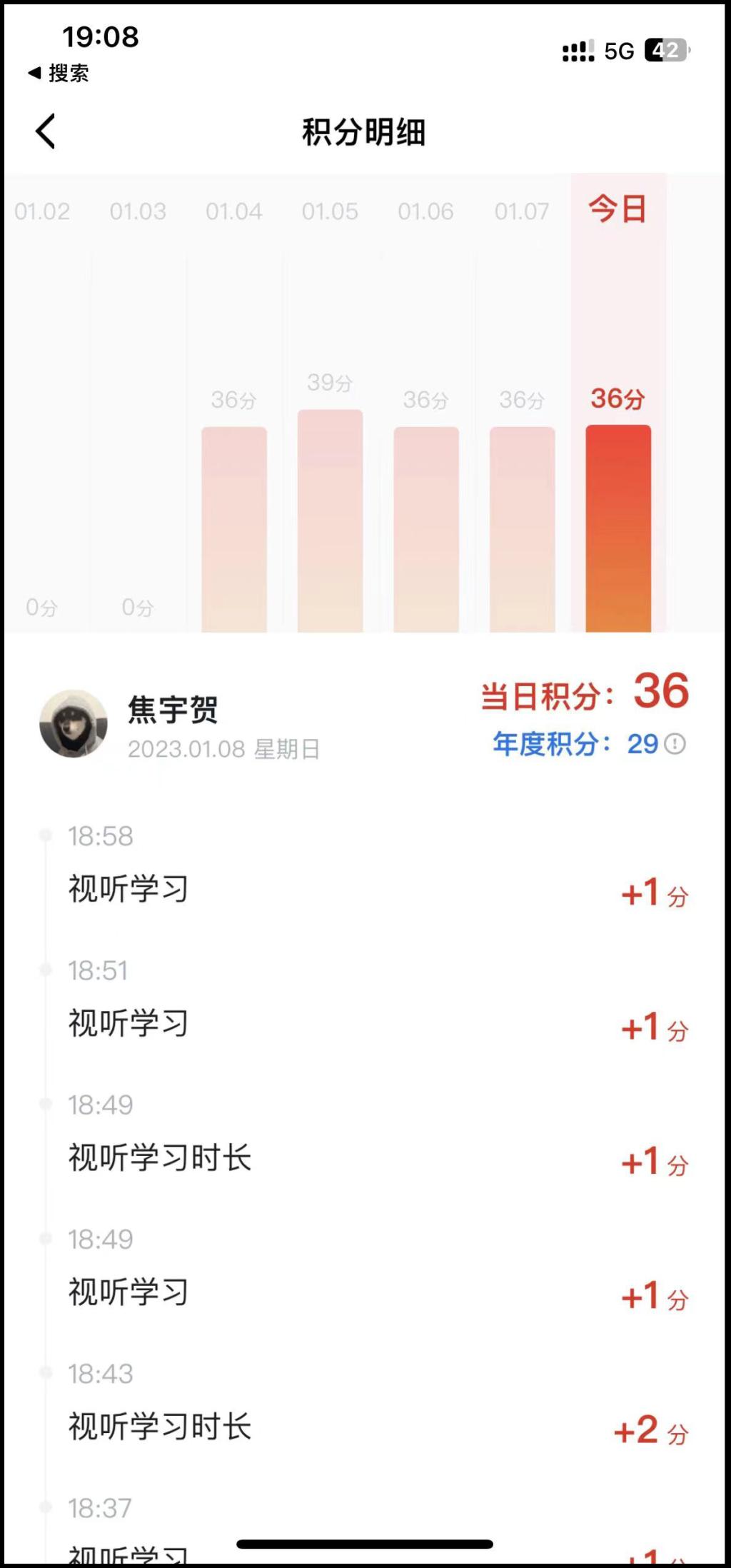Open the info icon beside 年度积分
731x1568 pixels.
[675, 744]
